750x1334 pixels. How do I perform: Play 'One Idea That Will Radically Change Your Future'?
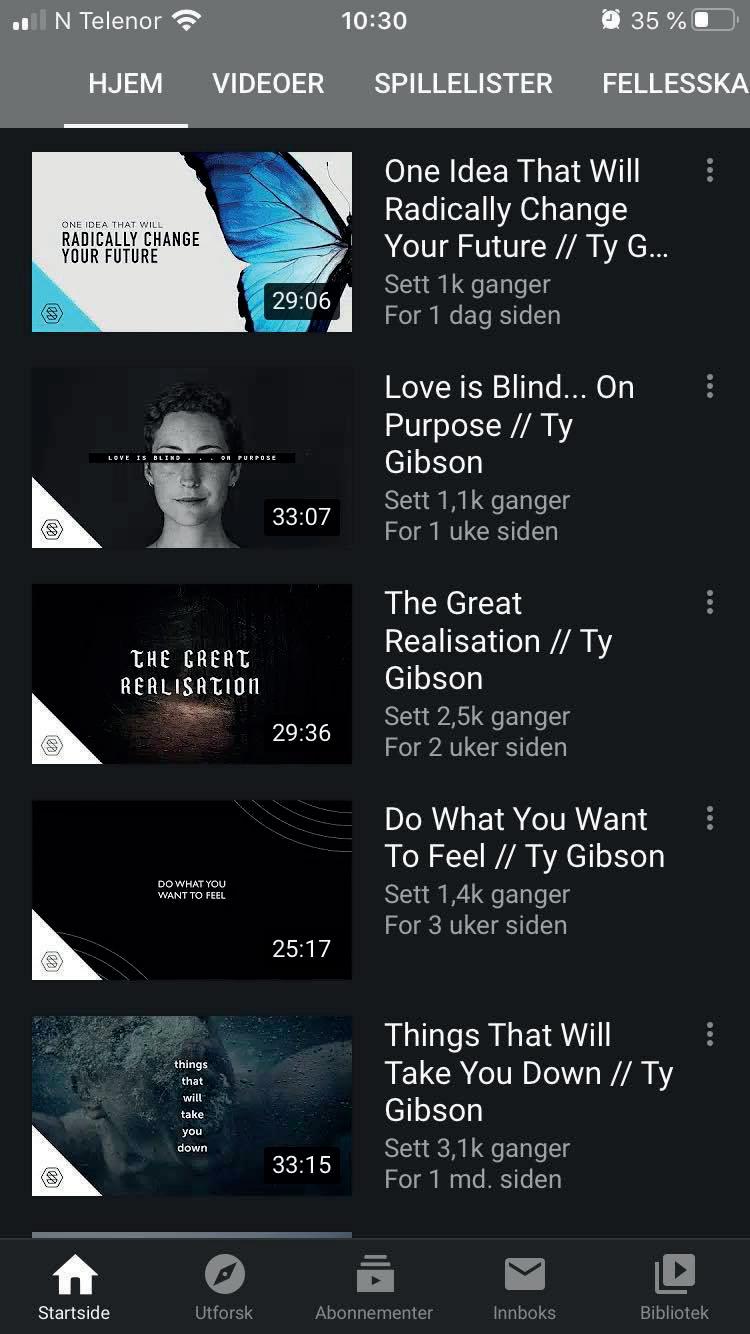pos(192,242)
